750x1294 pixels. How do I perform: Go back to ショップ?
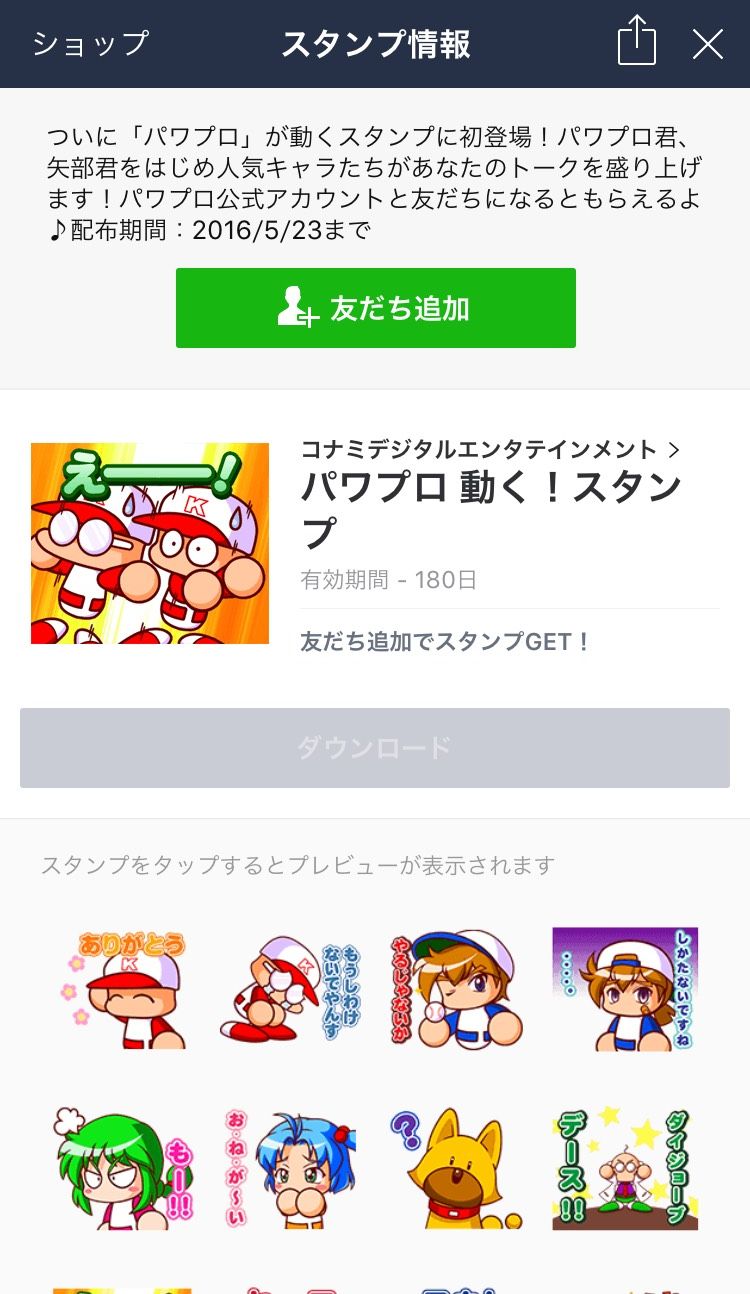(90, 44)
